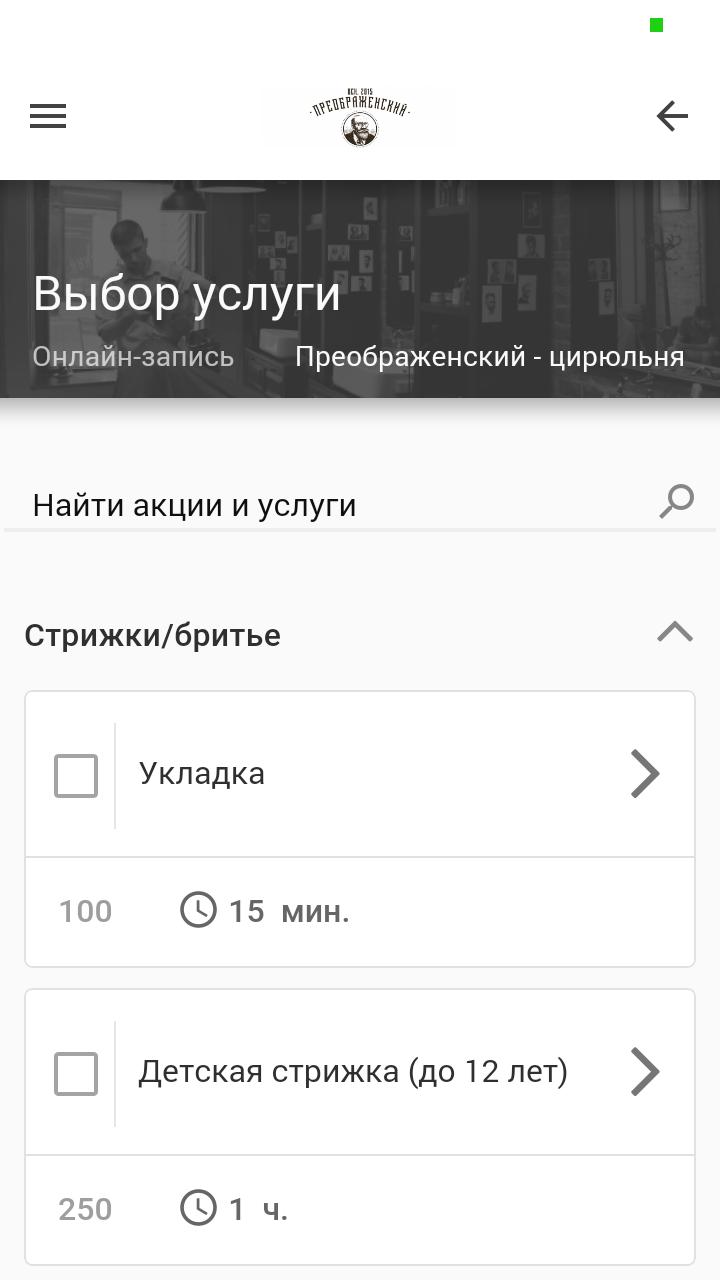This screenshot has width=720, height=1280.
Task: Open details arrow for Укладка service
Action: point(645,773)
